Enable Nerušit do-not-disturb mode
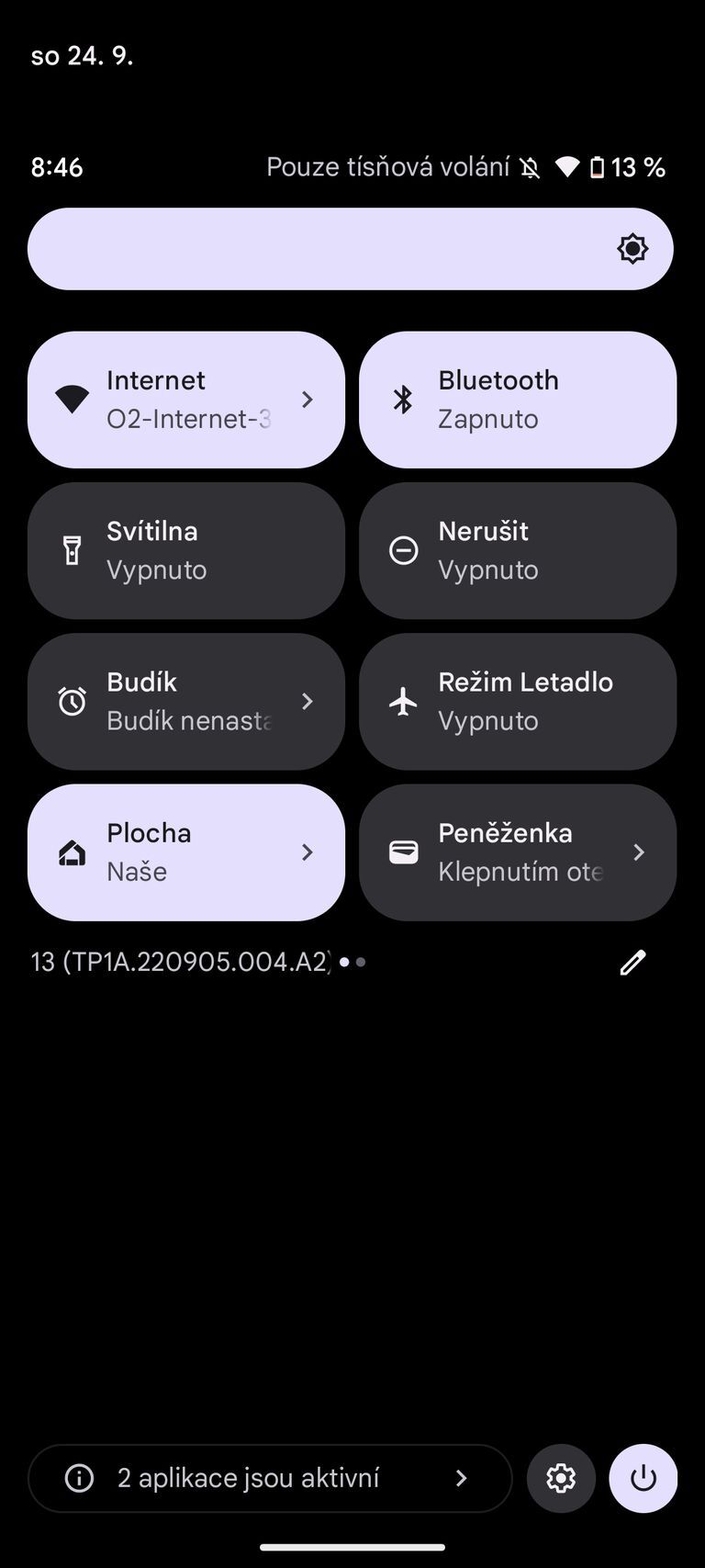Screen dimensions: 705x1568 (517, 549)
